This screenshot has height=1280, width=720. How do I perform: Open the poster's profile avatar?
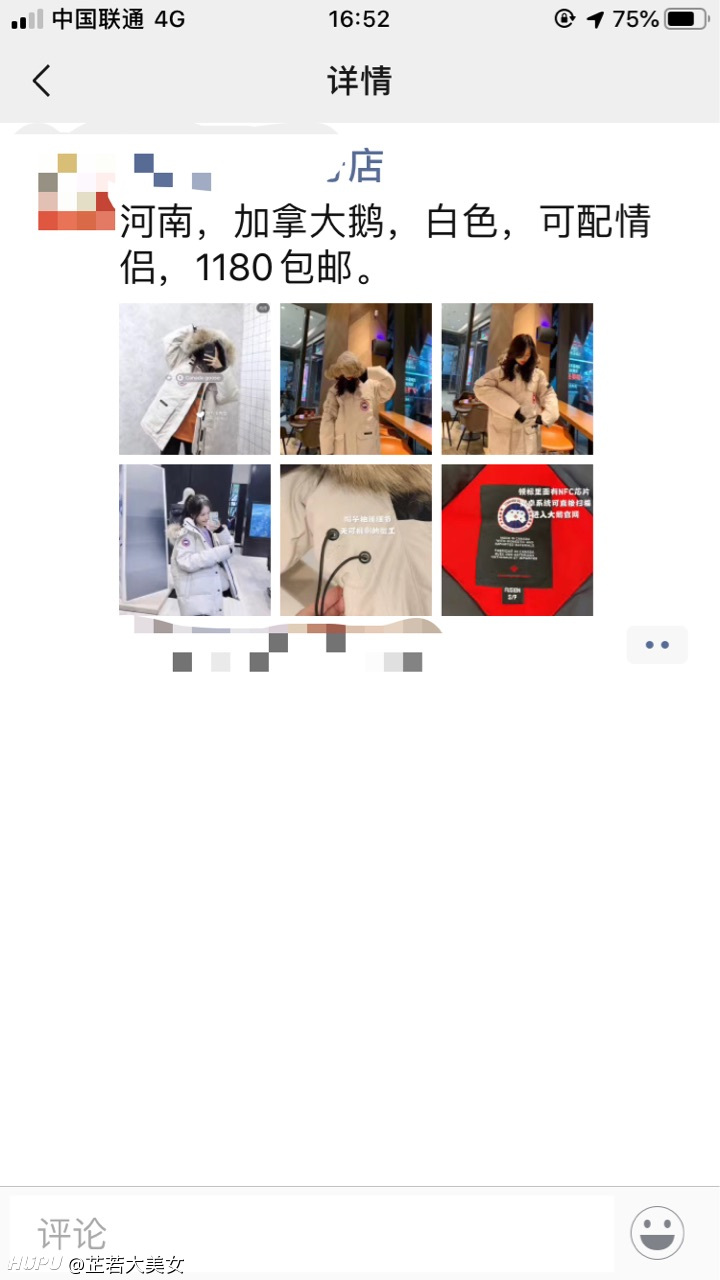(76, 191)
